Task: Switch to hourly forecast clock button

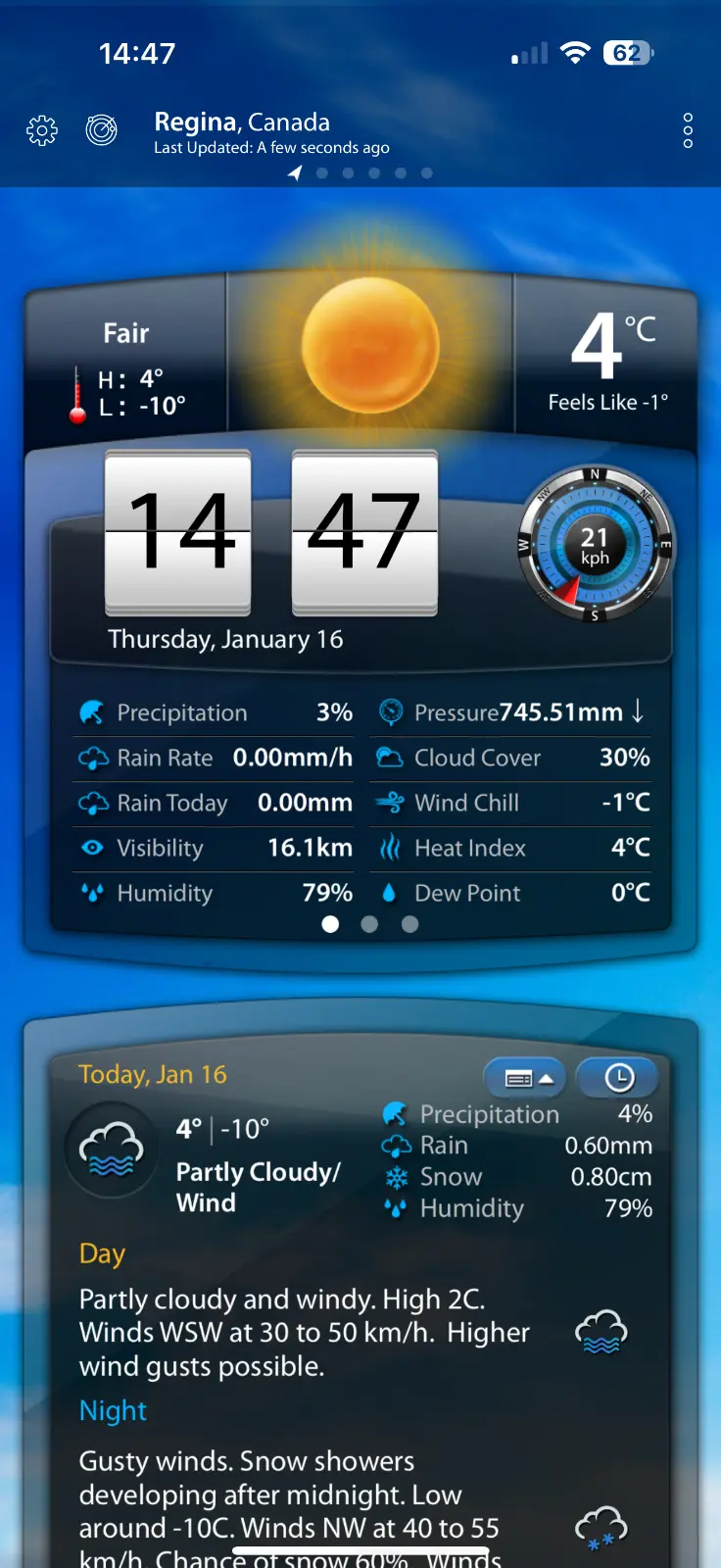Action: point(618,1078)
